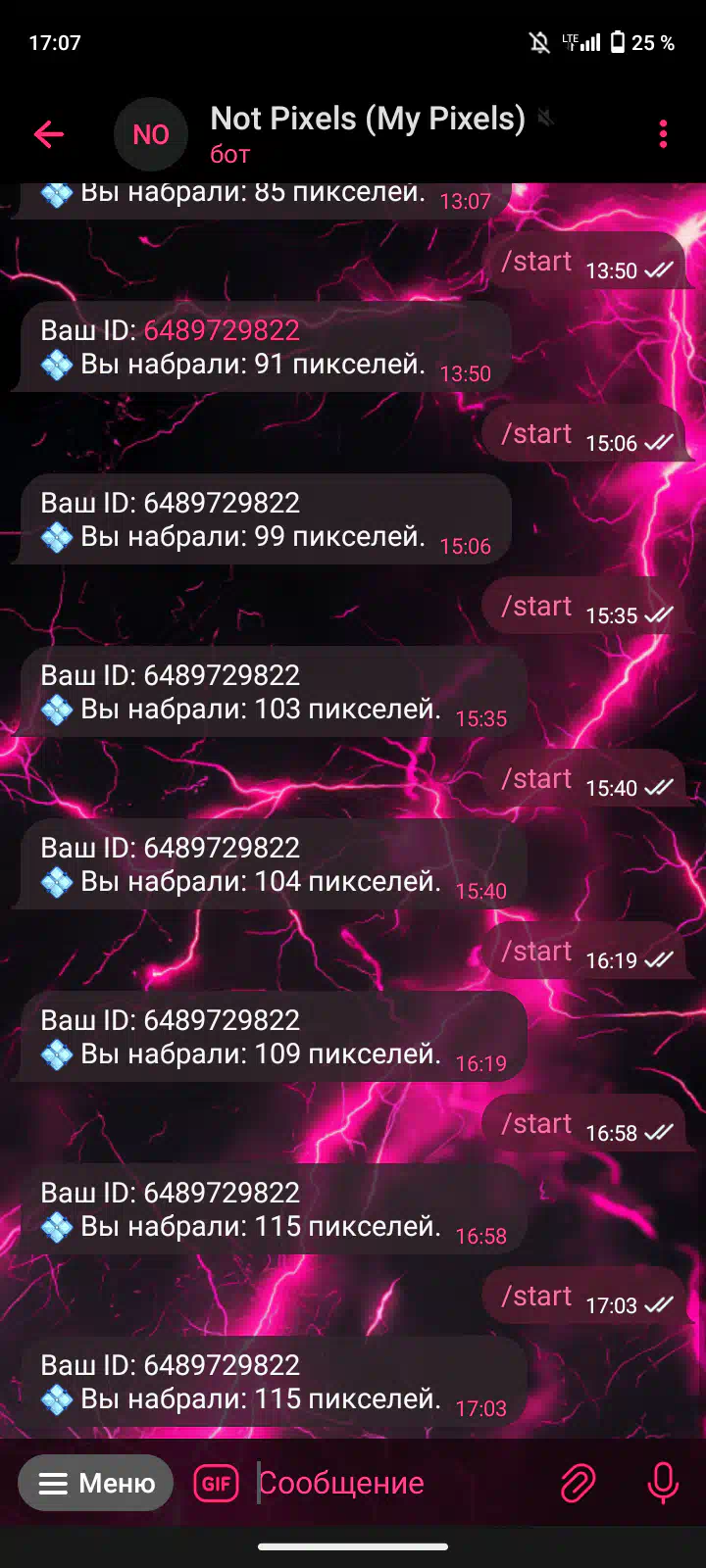Screen dimensions: 706x1568
Task: Attach a file with the paperclip
Action: pos(578,1484)
